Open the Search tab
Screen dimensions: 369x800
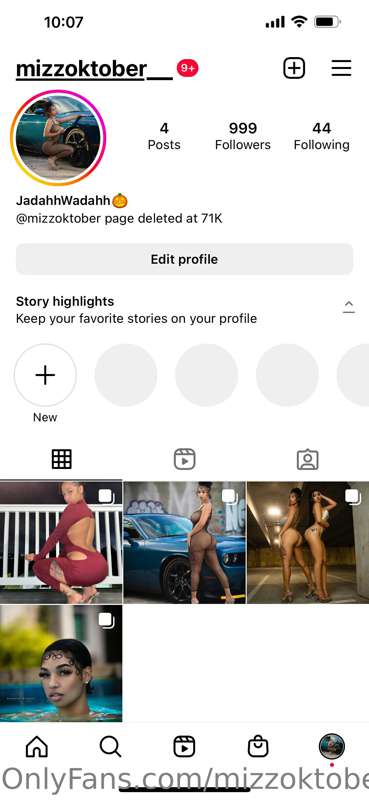[110, 747]
